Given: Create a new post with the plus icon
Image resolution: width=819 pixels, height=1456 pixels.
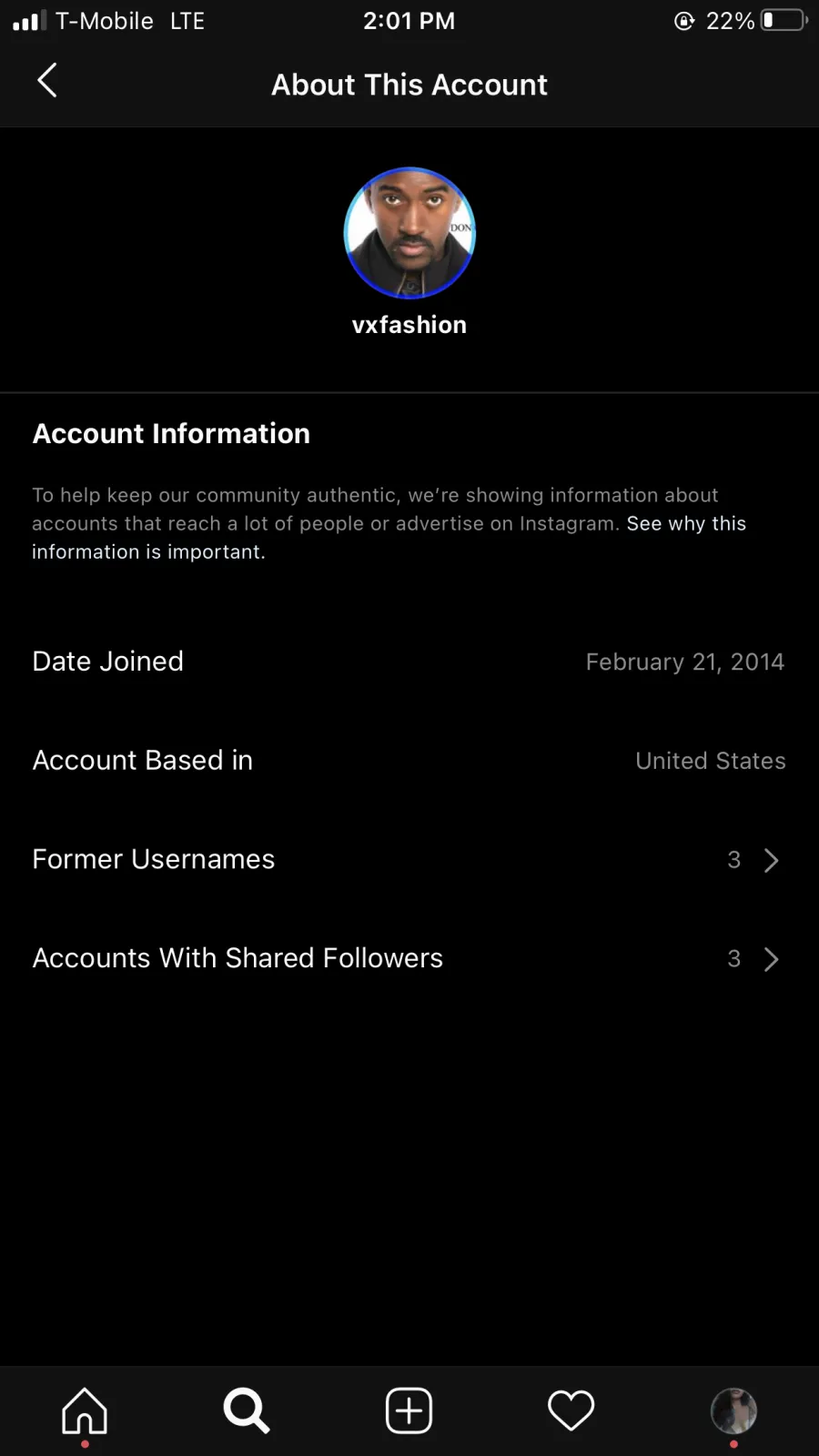Looking at the screenshot, I should tap(409, 1410).
